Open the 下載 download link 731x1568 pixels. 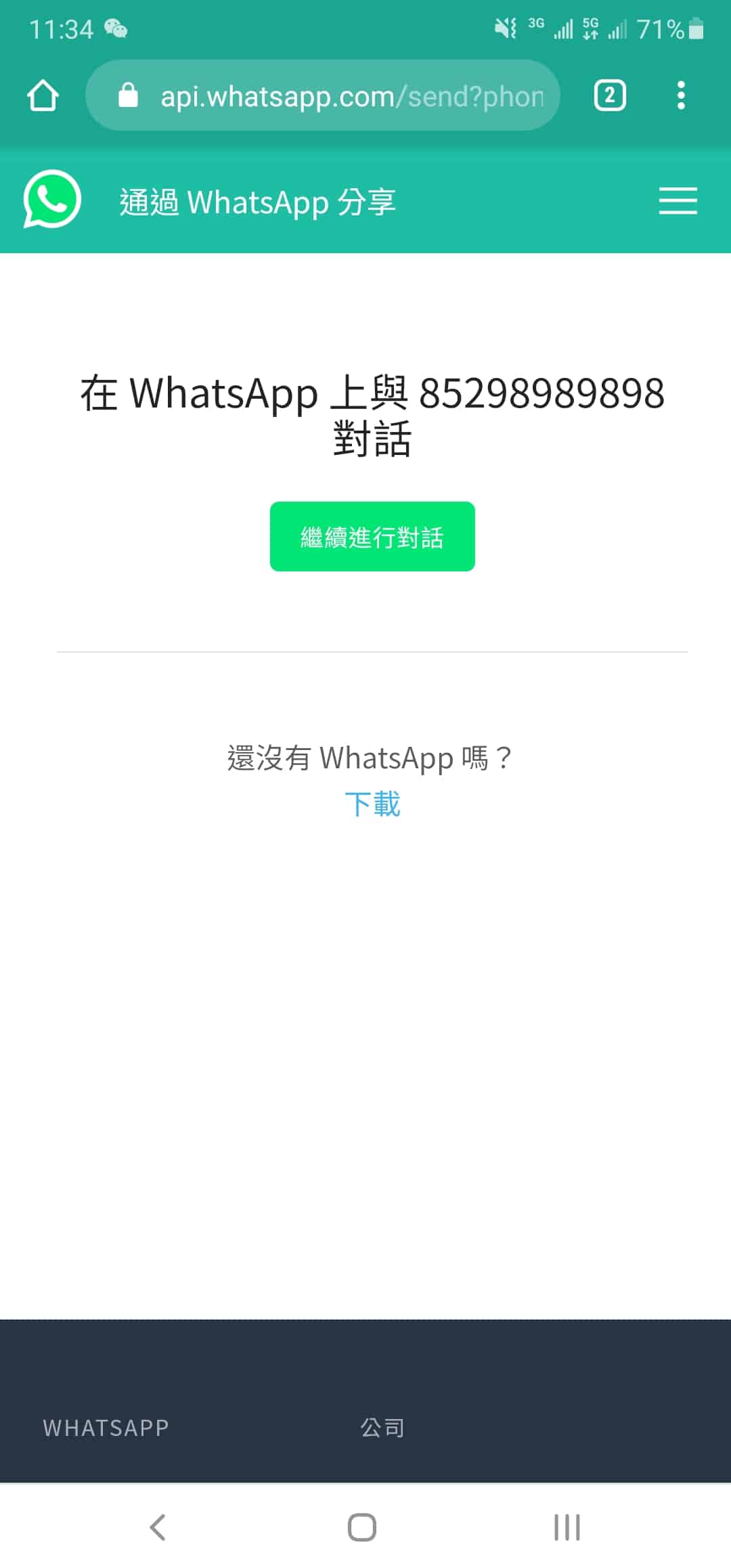click(x=372, y=804)
